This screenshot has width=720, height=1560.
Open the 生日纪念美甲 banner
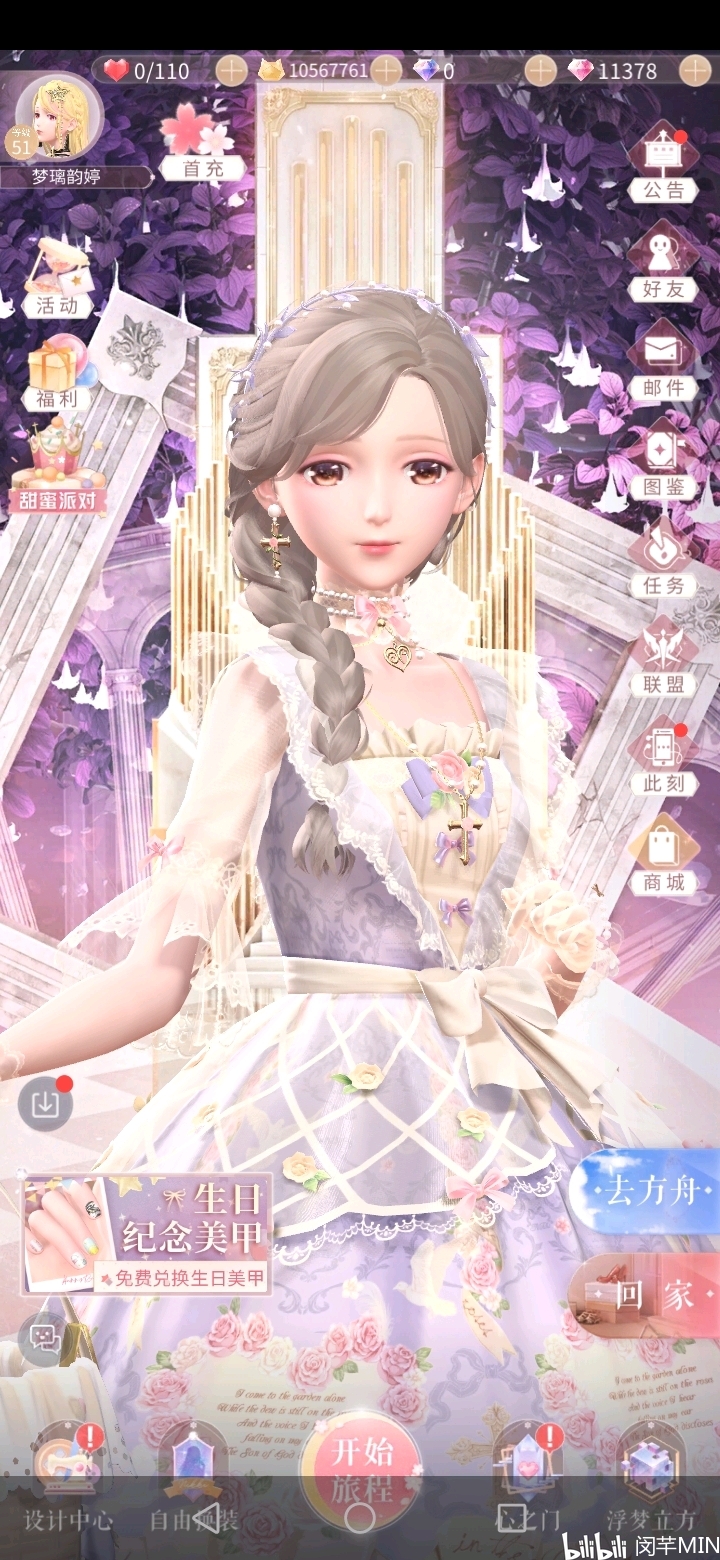point(147,1233)
